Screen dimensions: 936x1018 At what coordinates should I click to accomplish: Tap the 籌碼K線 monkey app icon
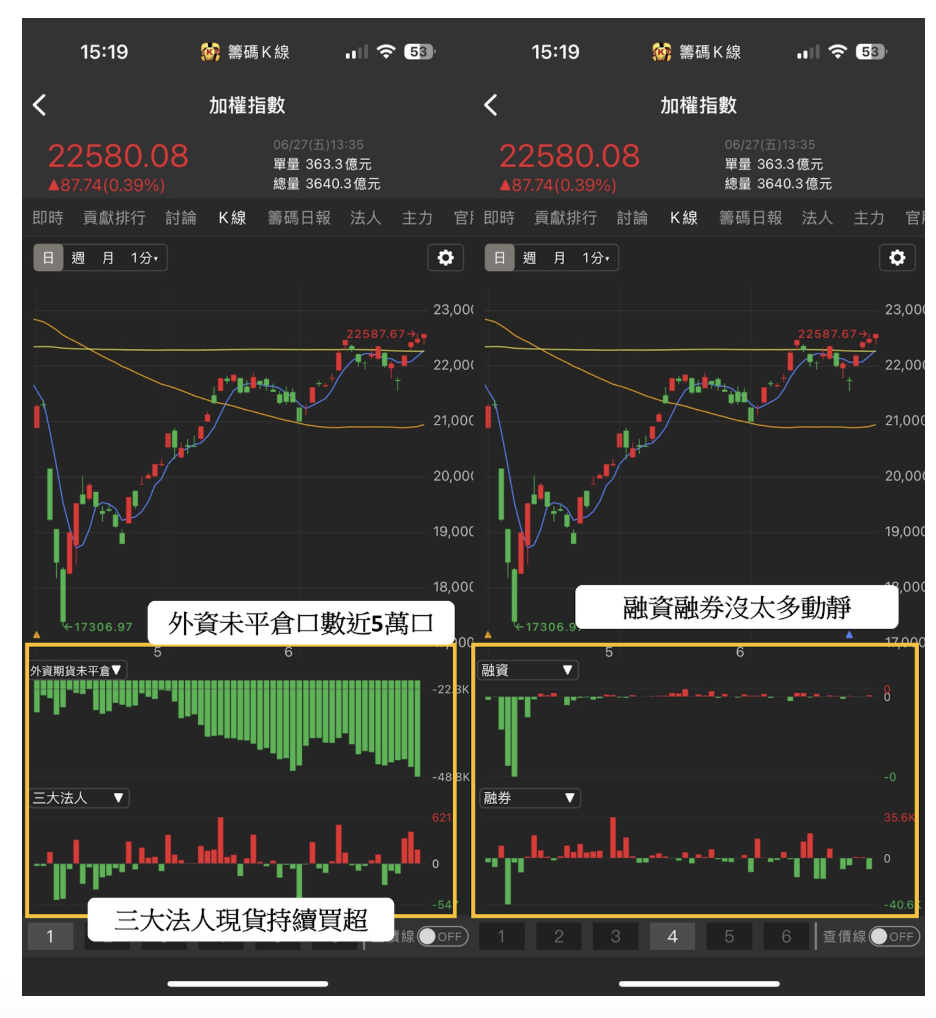point(212,51)
